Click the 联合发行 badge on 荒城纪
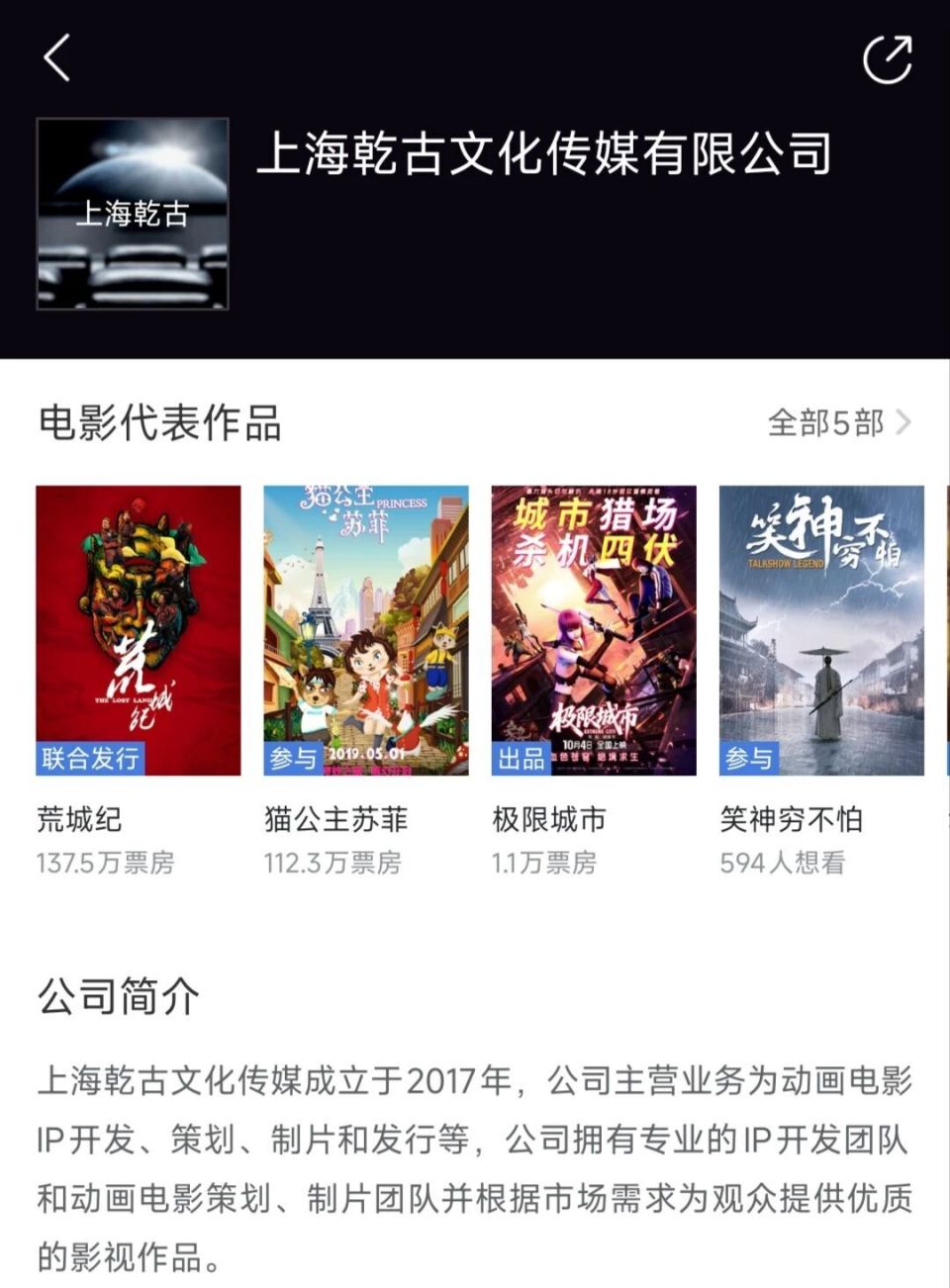The height and width of the screenshot is (1288, 950). (x=91, y=760)
